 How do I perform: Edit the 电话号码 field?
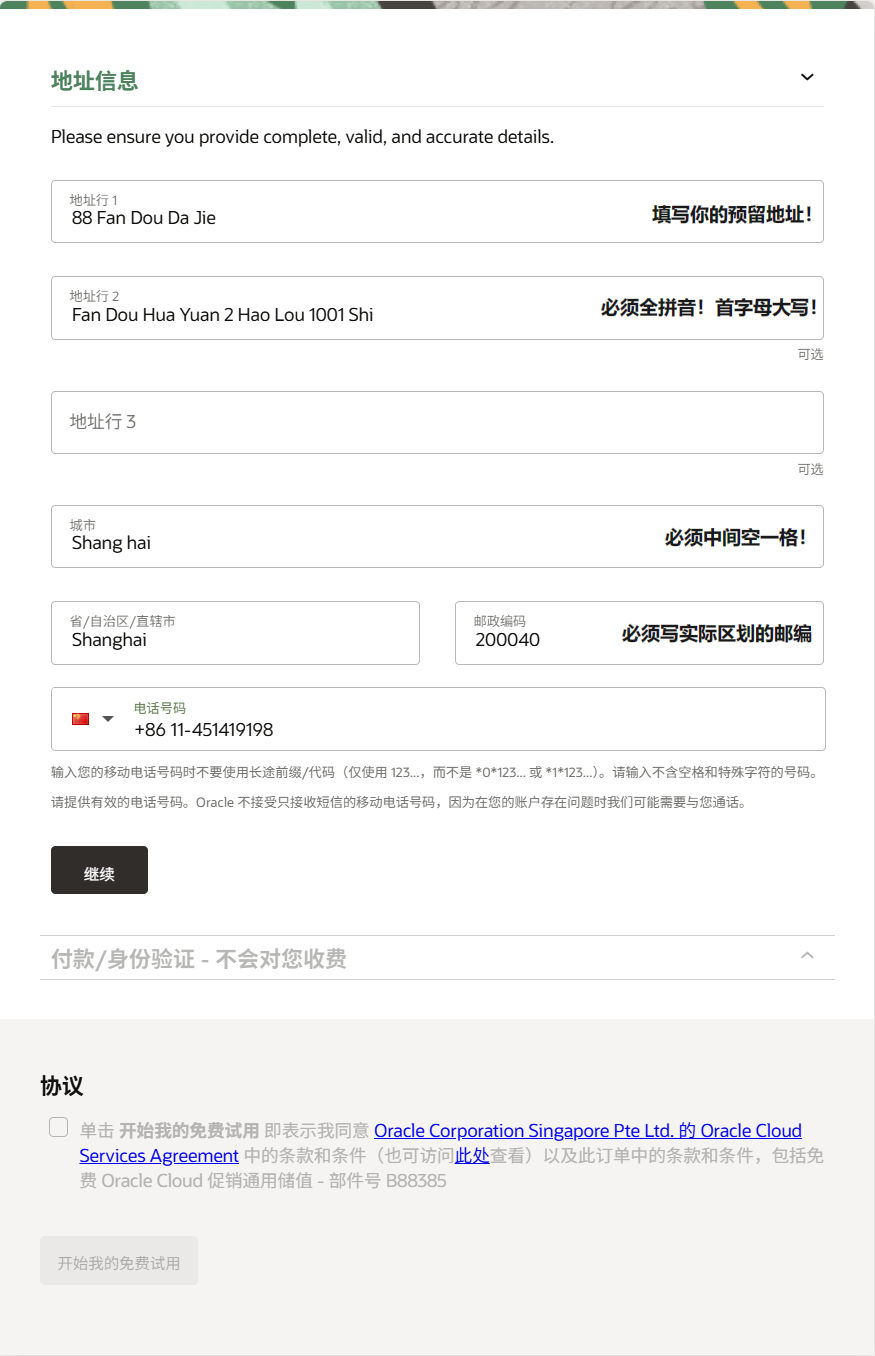pyautogui.click(x=470, y=729)
